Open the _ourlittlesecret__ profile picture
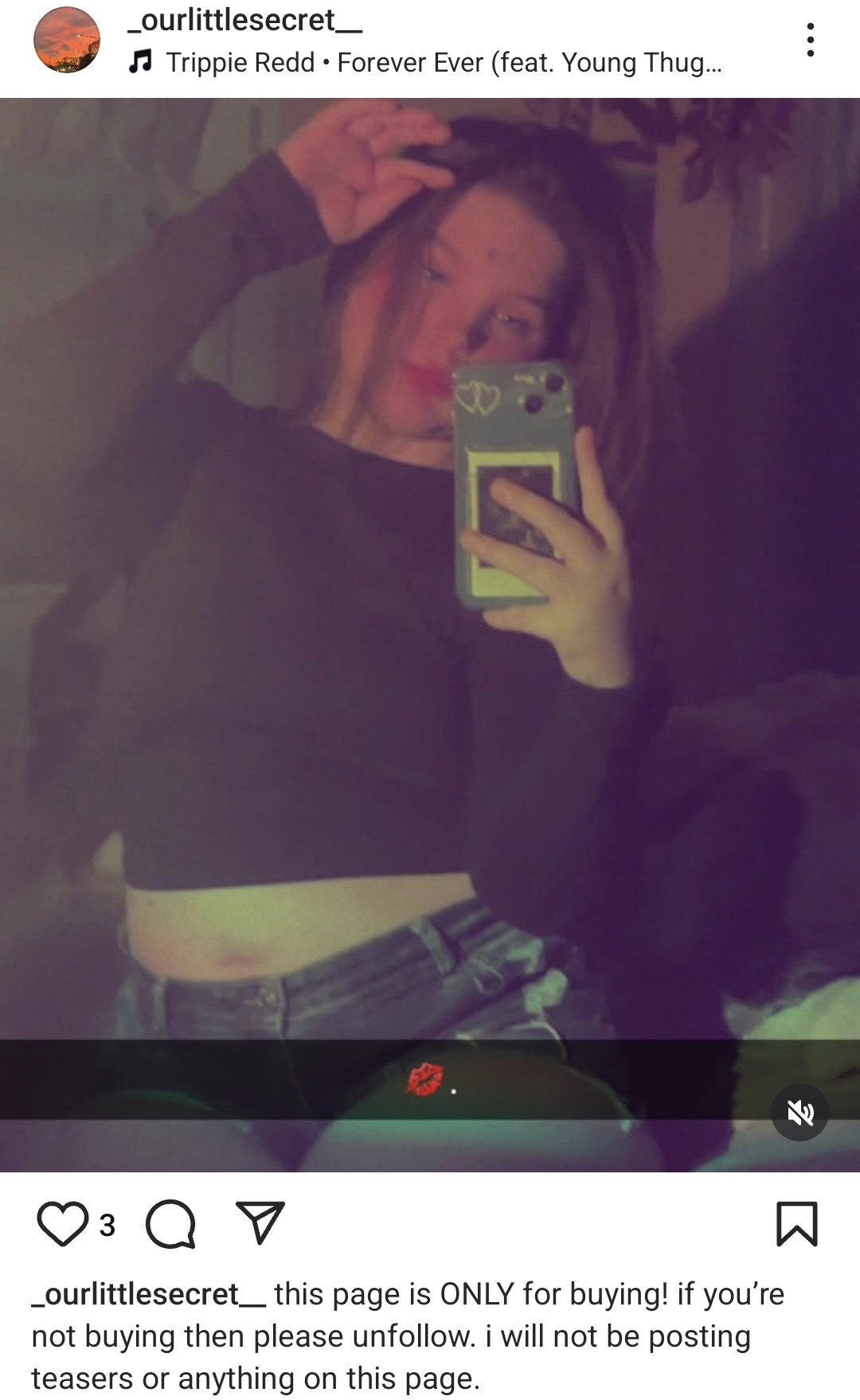The image size is (860, 1400). coord(67,40)
